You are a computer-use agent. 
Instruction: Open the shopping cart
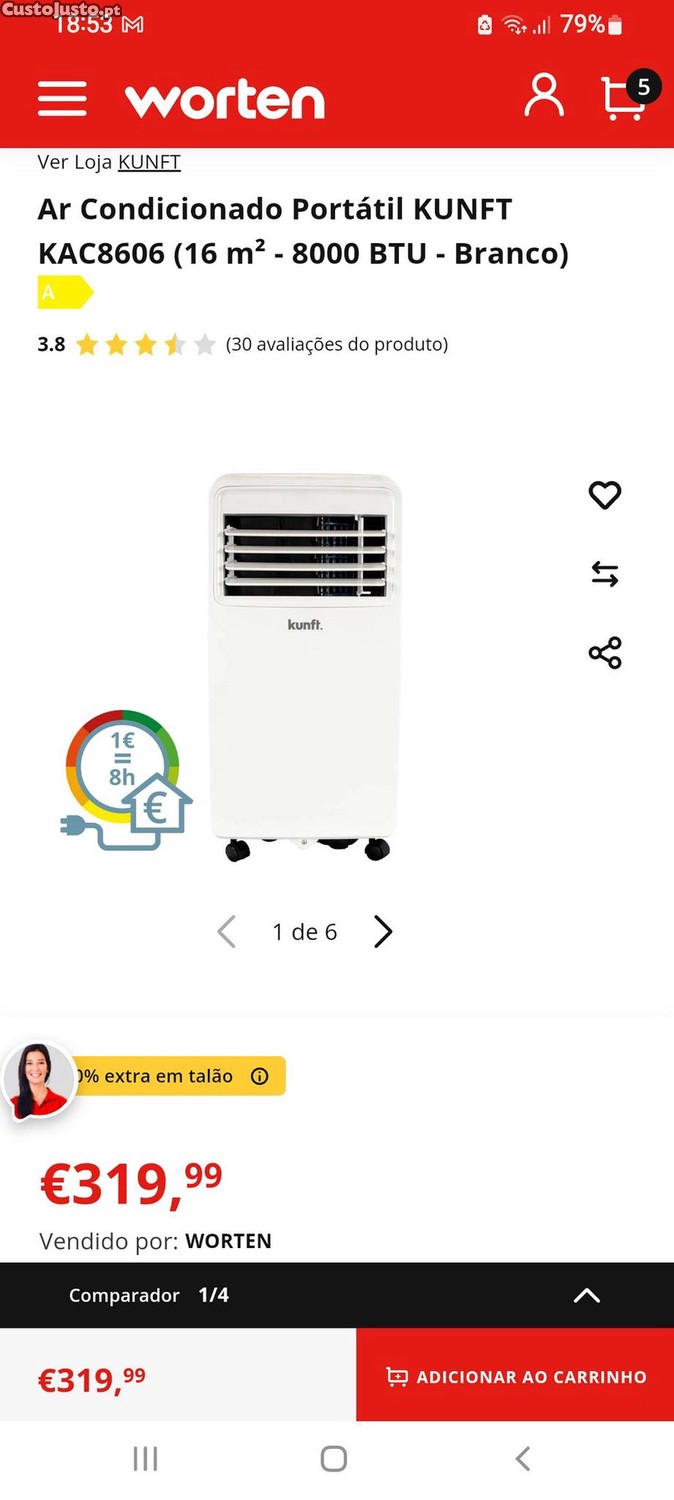click(x=623, y=98)
